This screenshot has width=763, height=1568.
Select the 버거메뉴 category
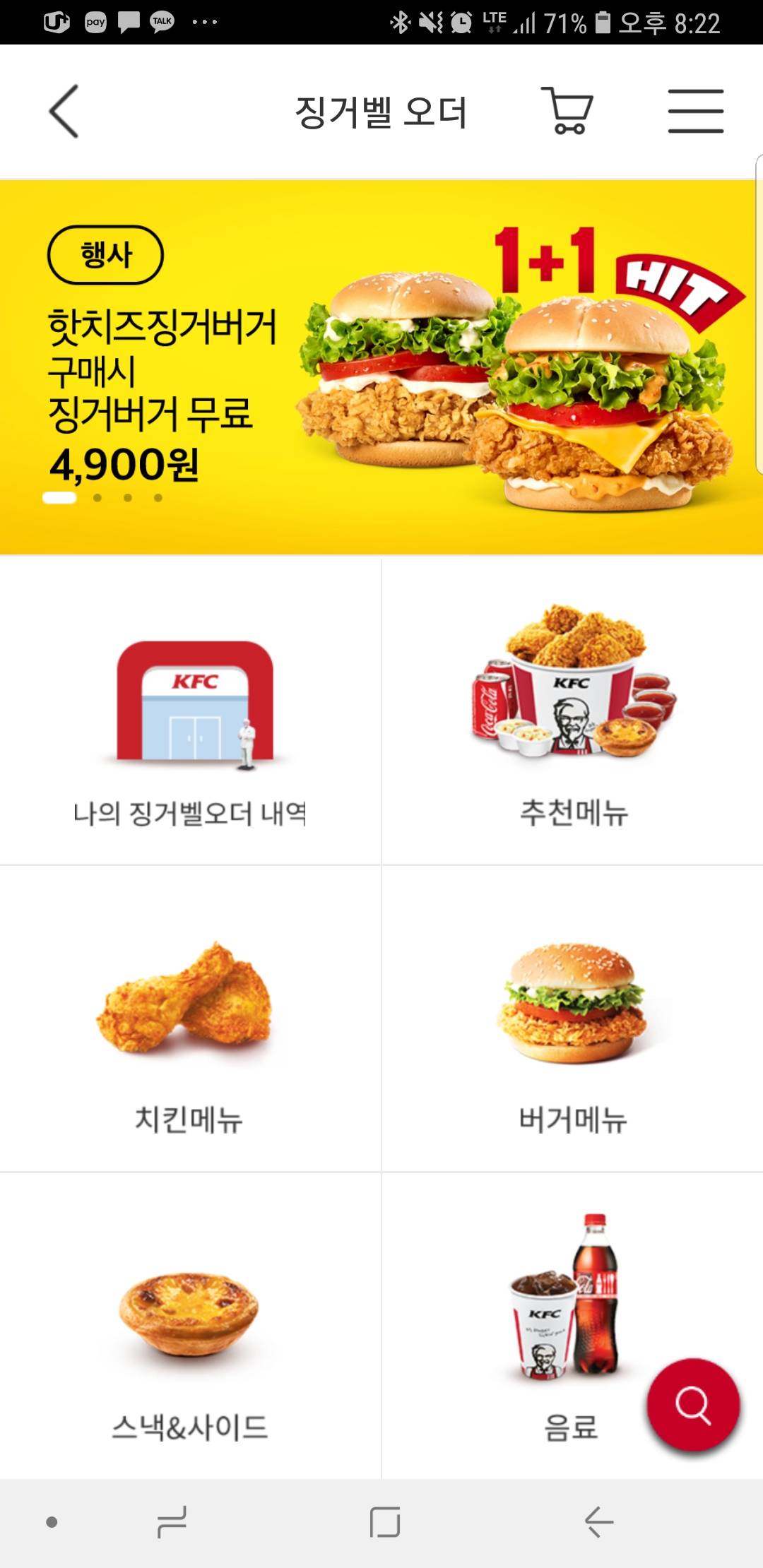coord(573,1021)
